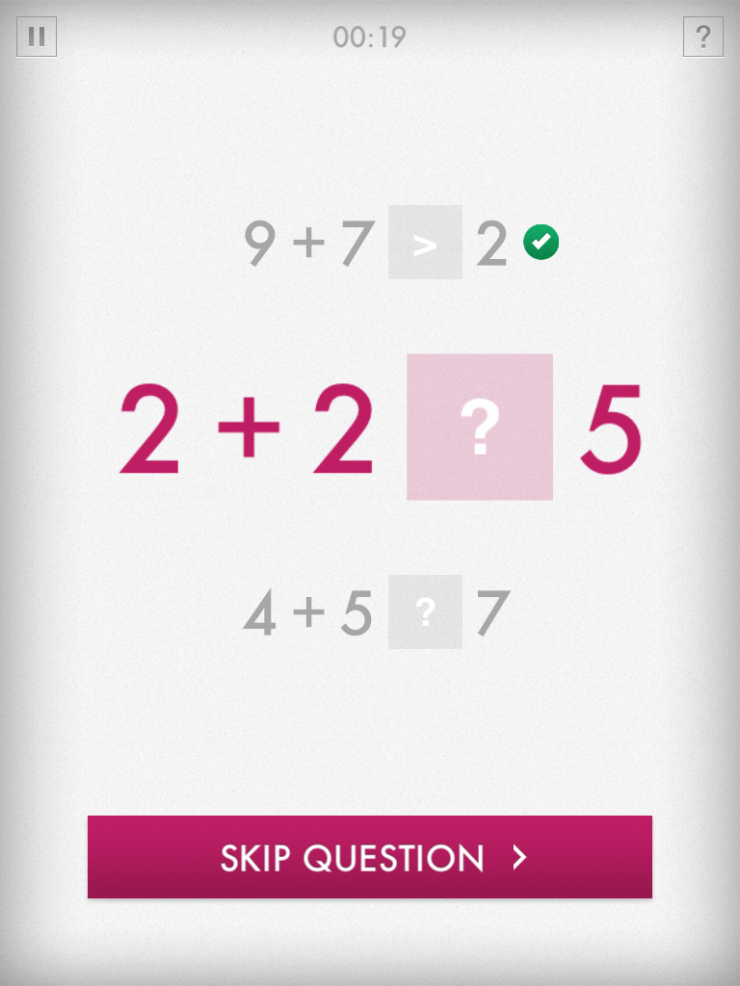This screenshot has width=740, height=986.
Task: Tap the pink question box between 2+2 and 5
Action: [480, 427]
